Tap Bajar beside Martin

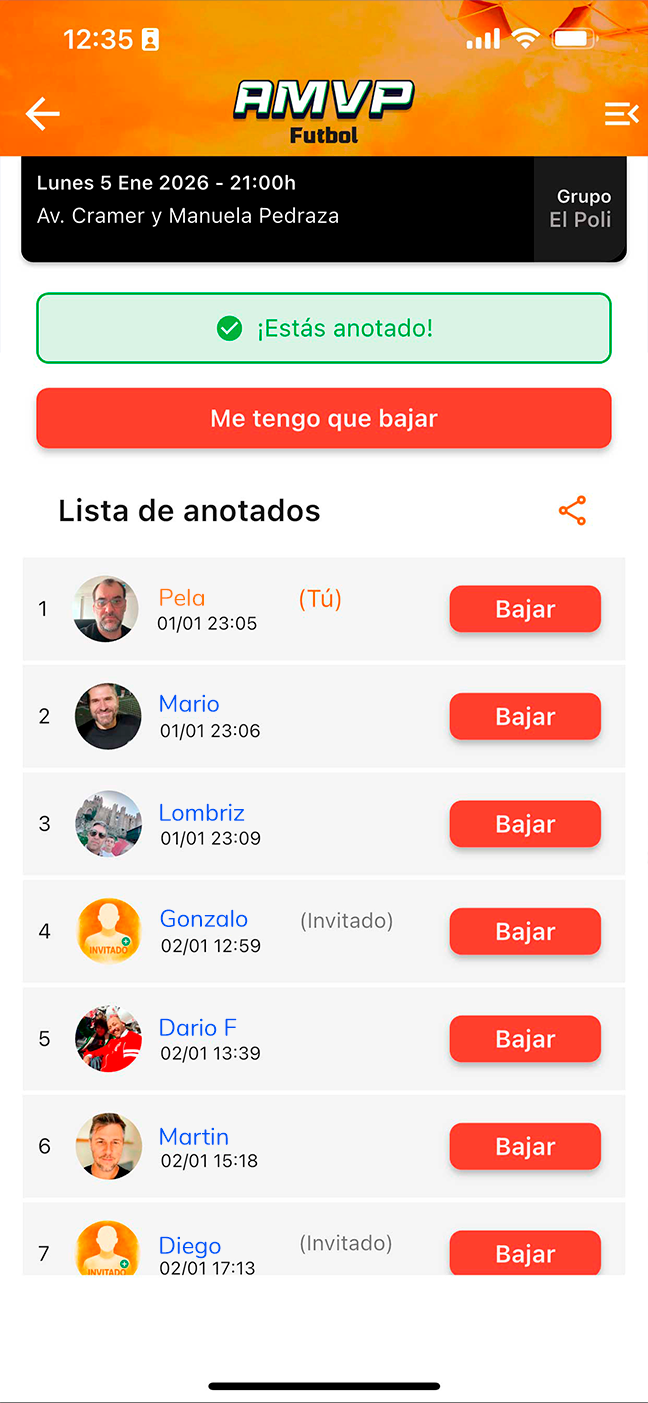point(525,1147)
